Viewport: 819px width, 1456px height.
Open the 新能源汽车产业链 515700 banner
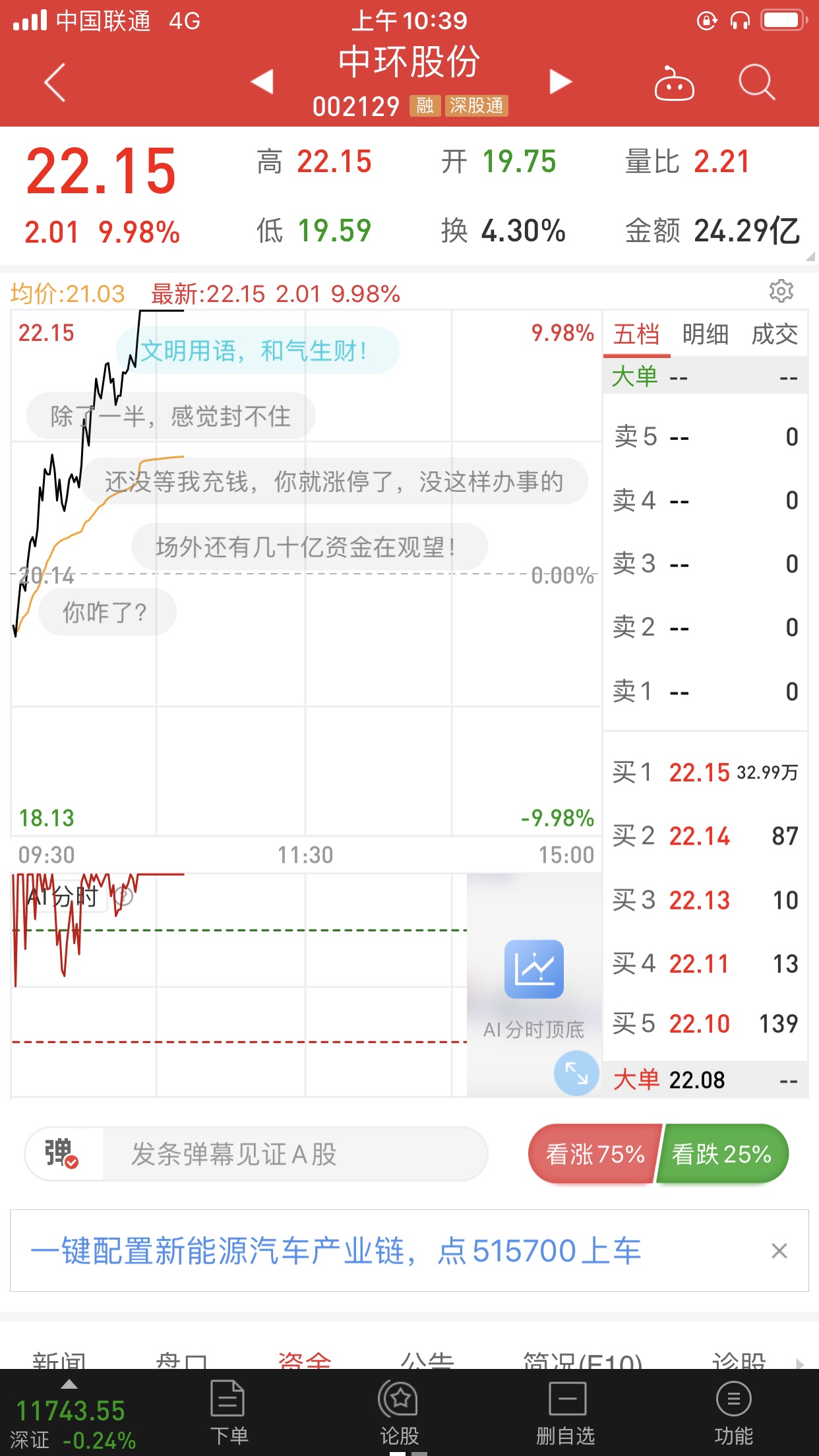point(336,1251)
